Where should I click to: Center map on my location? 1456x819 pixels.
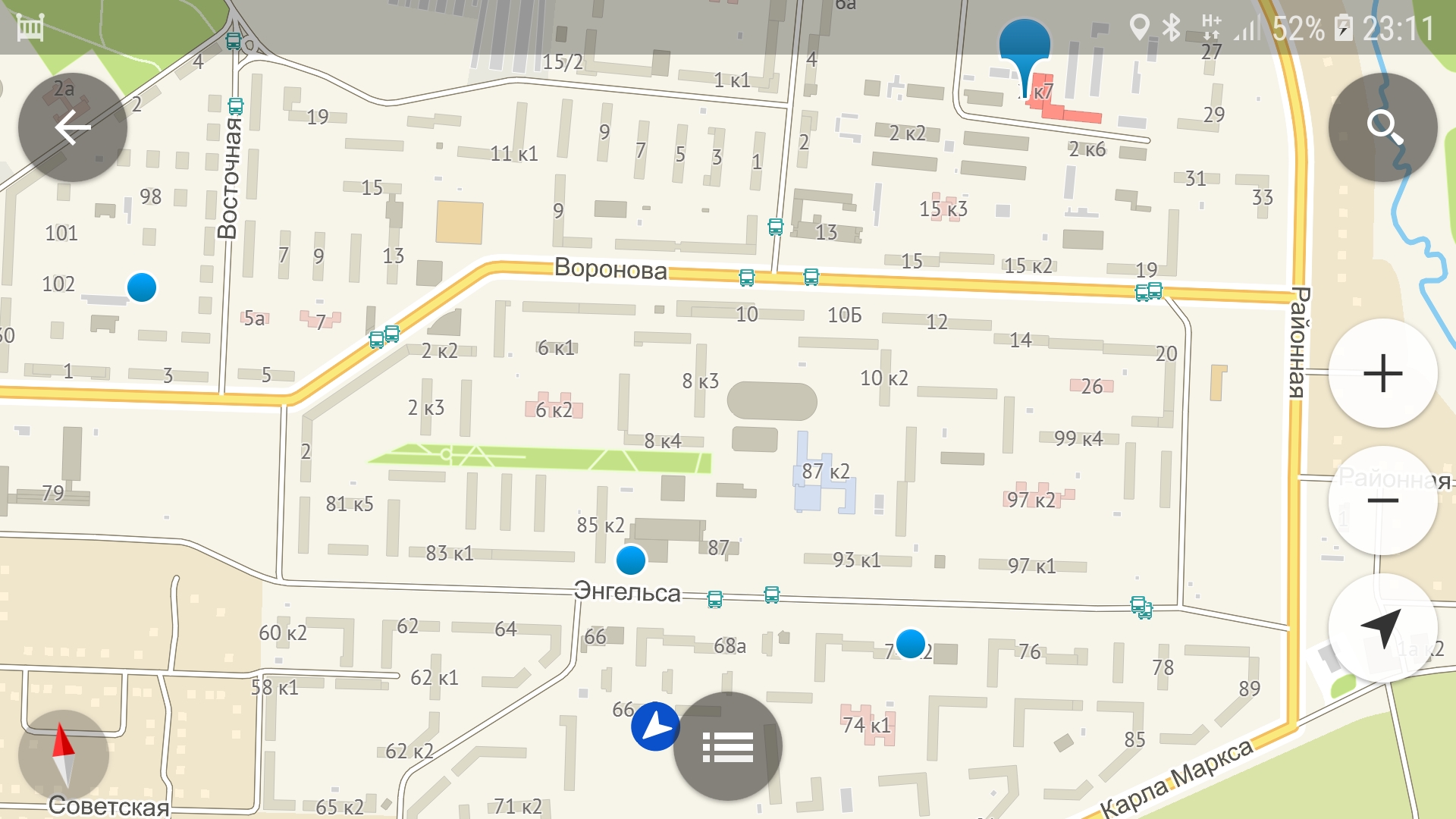(x=1381, y=628)
